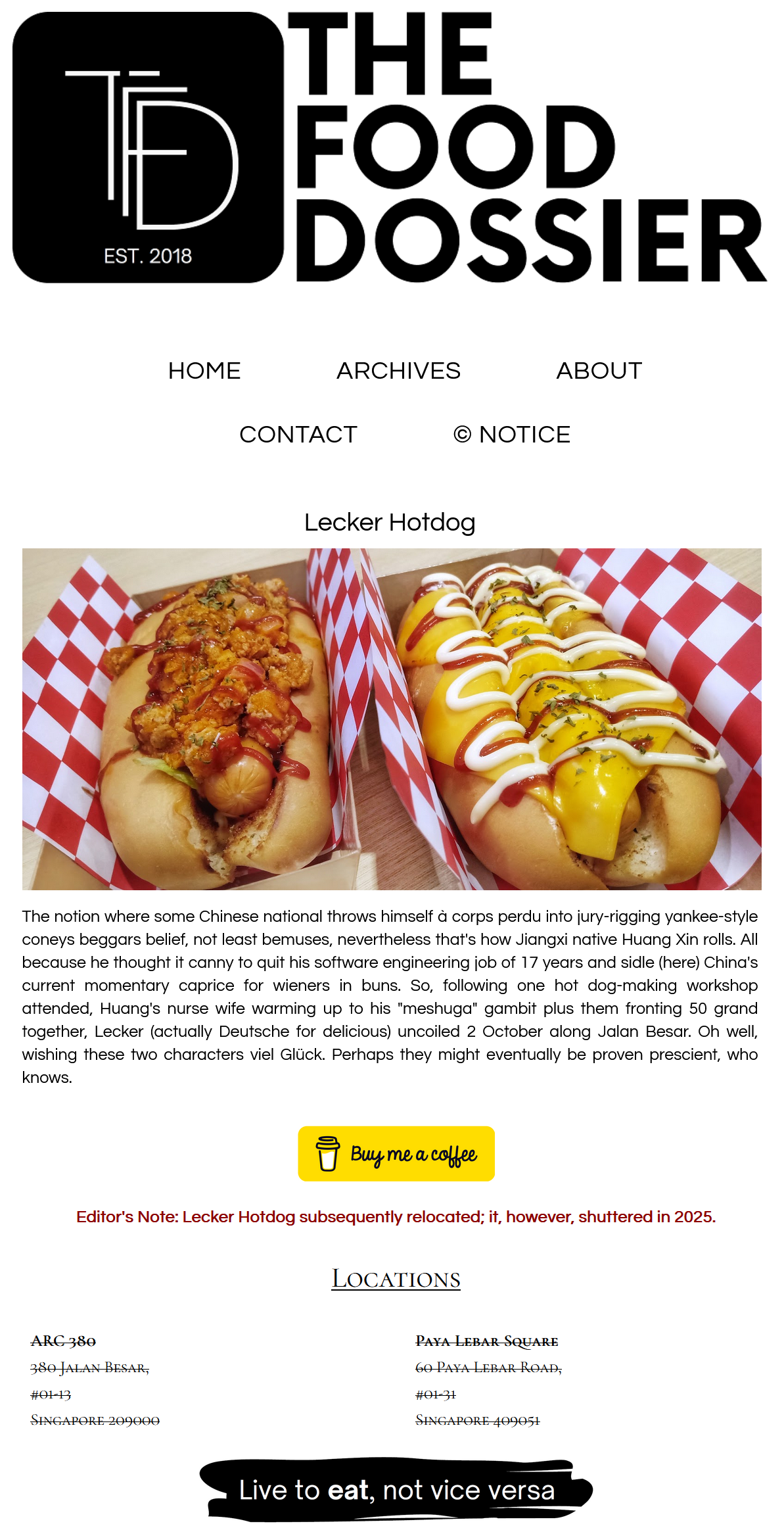Tap the Buy me a coffee button
The image size is (784, 1528).
[396, 1154]
